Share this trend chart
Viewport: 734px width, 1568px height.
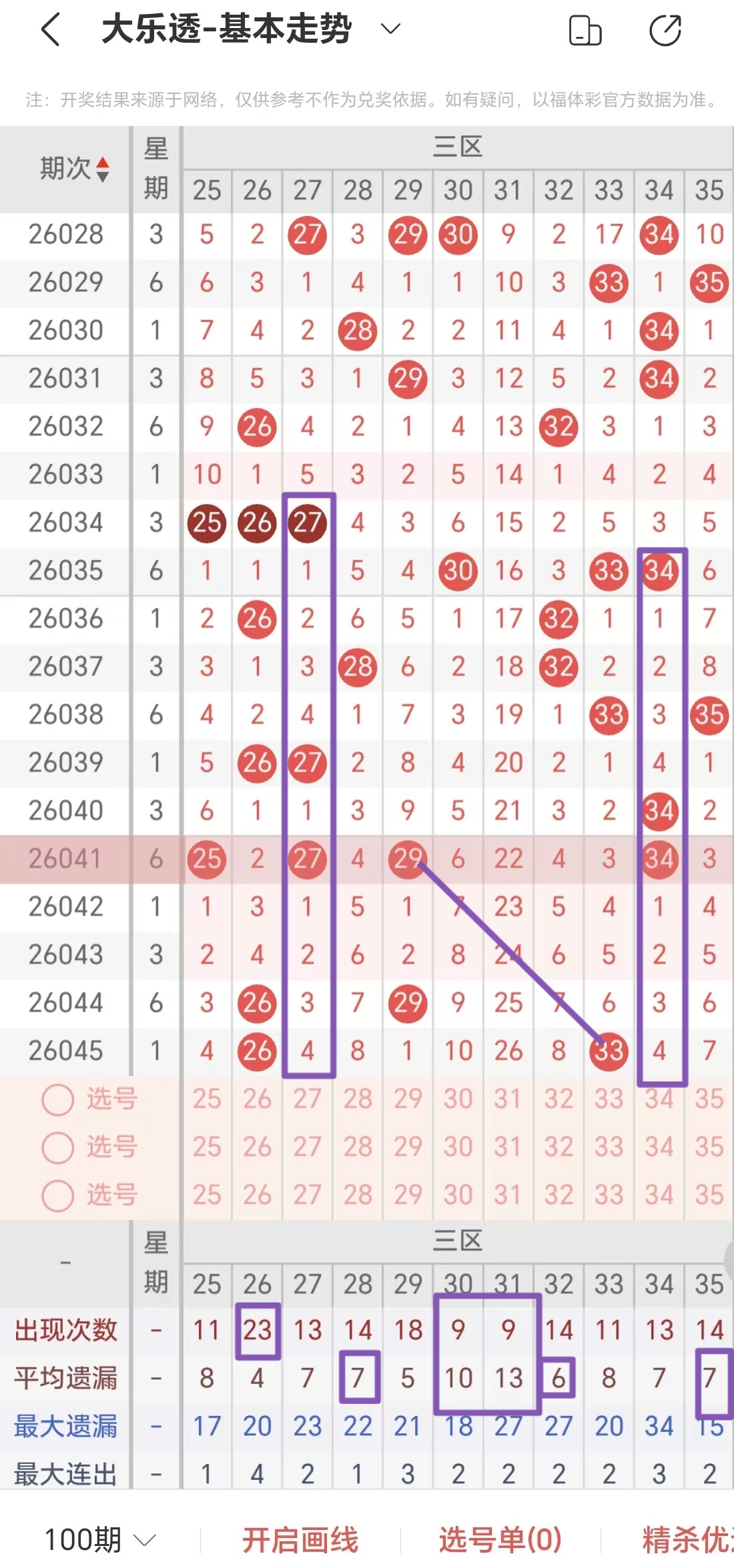pos(665,31)
